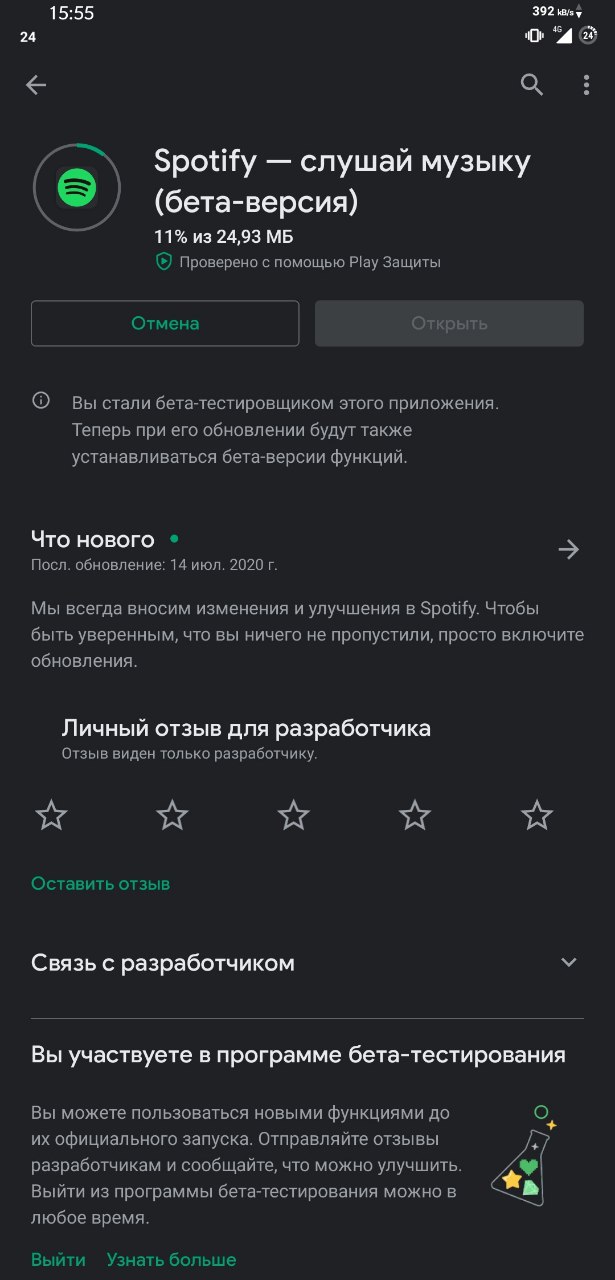Expand Связь с разработчиком section

tap(568, 963)
